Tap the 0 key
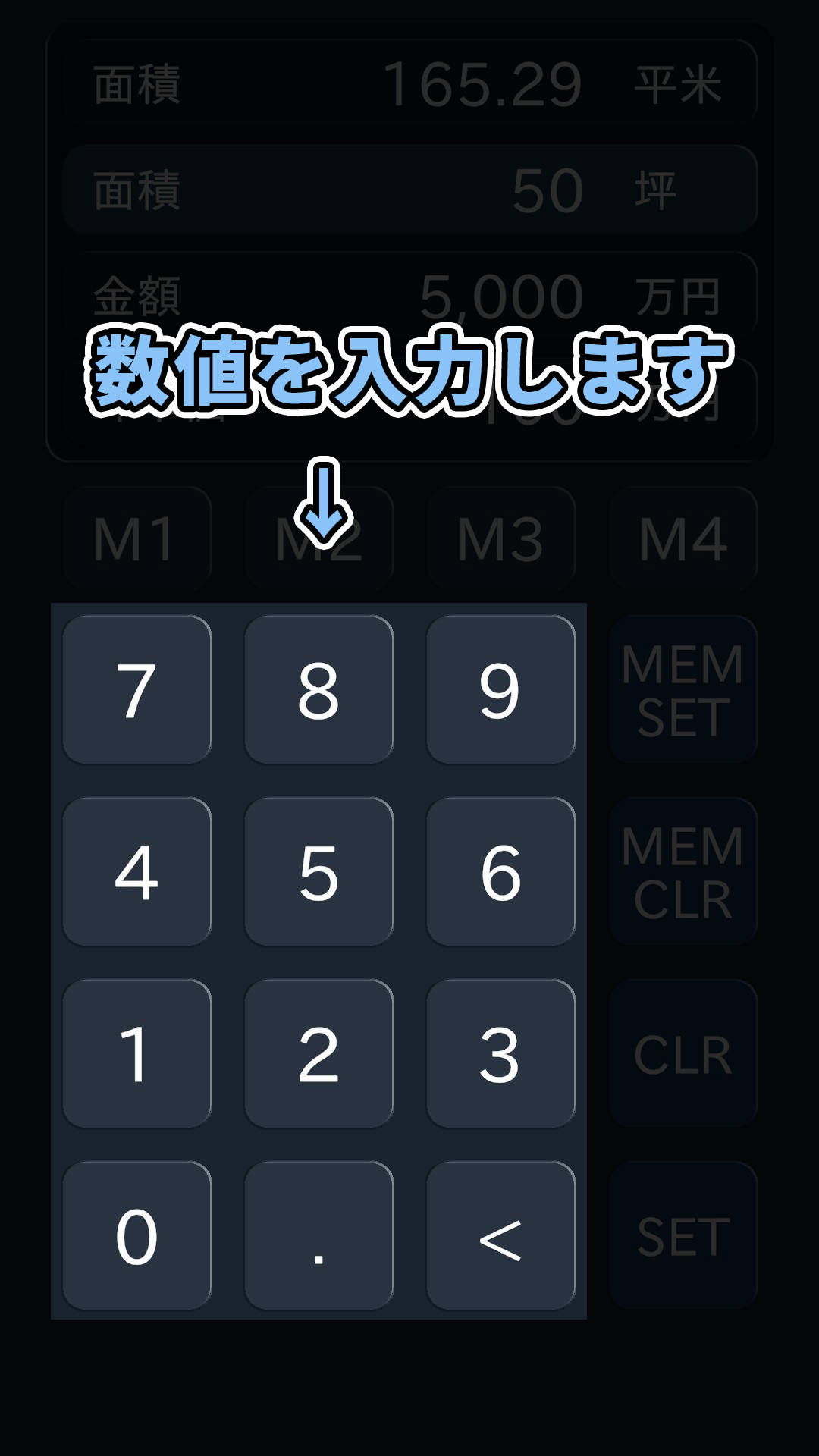 tap(136, 1235)
